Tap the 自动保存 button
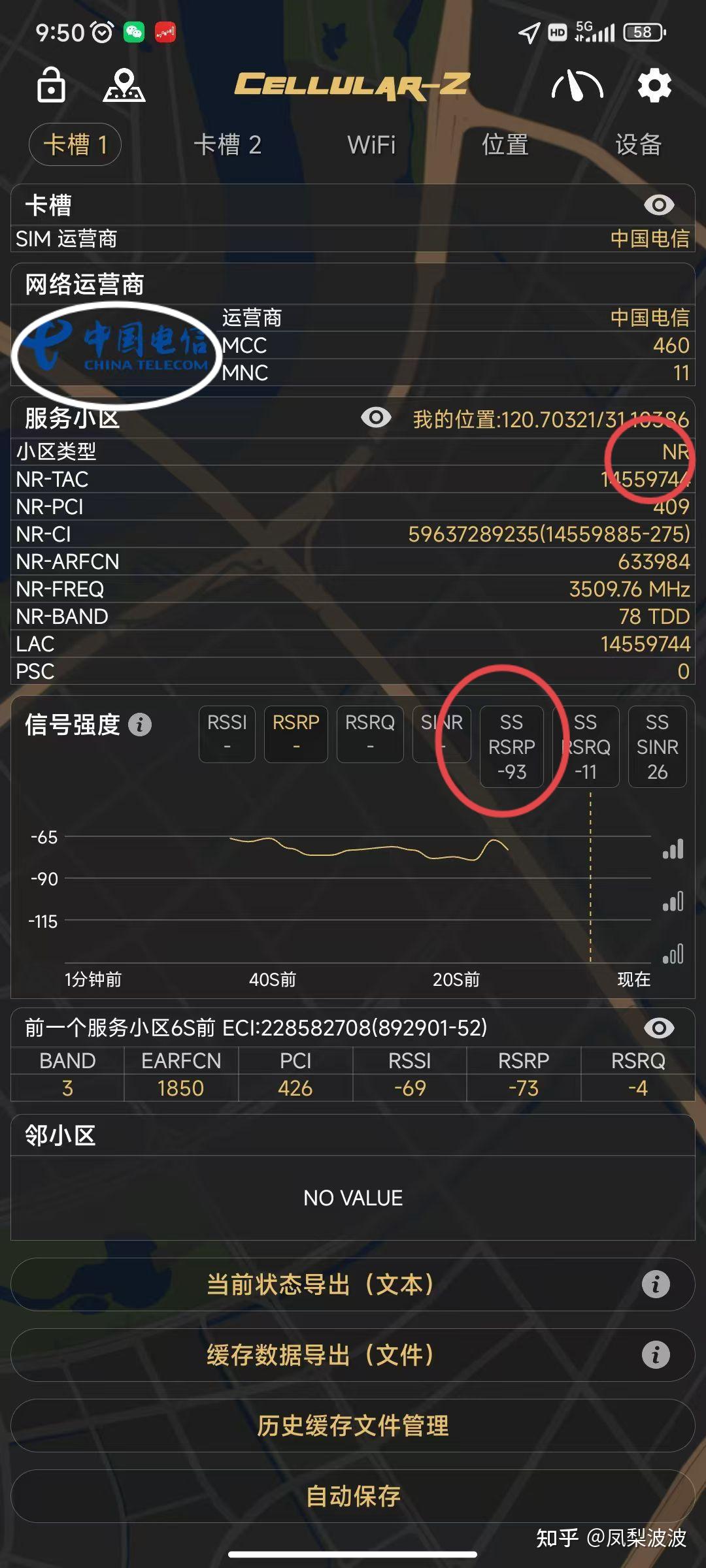Image resolution: width=706 pixels, height=1568 pixels. [352, 1496]
